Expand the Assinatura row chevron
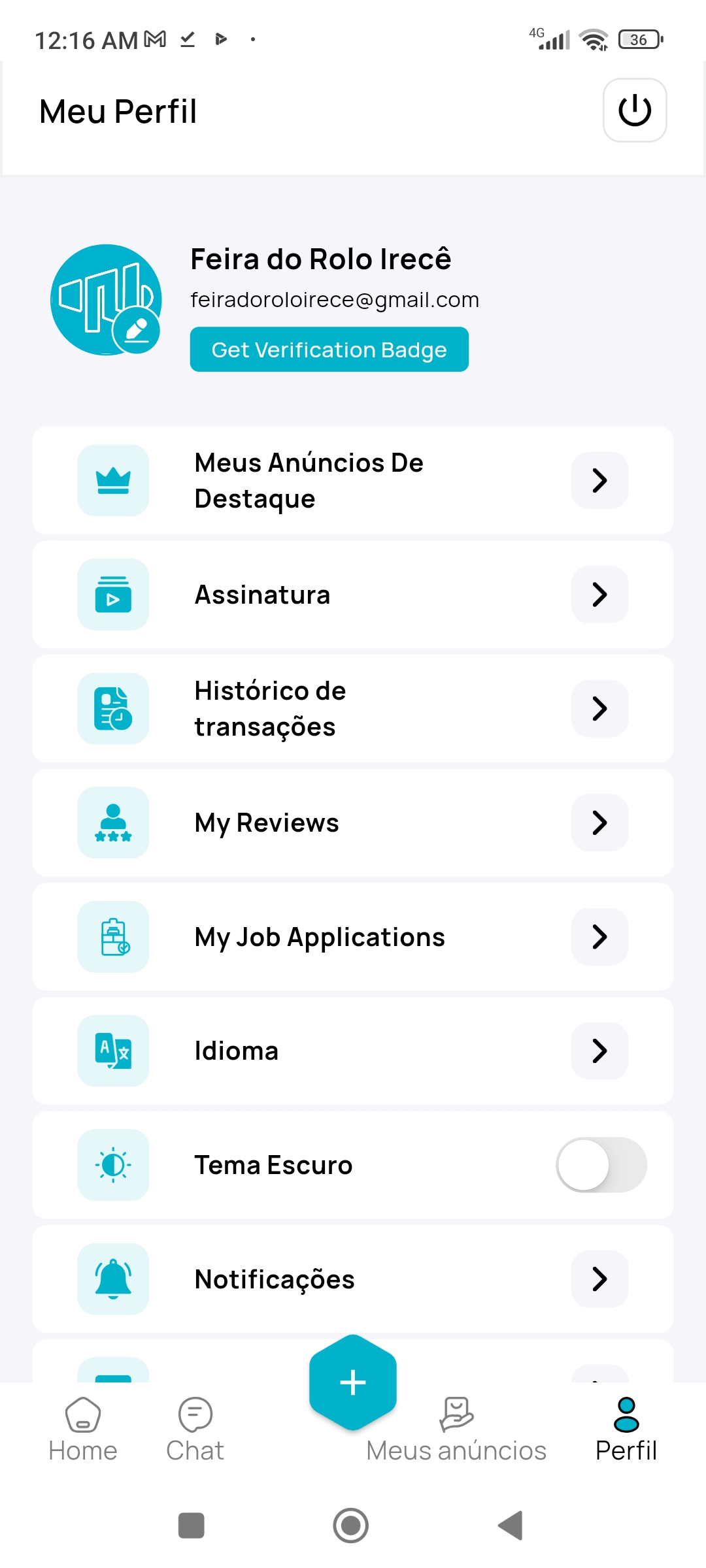This screenshot has width=706, height=1568. 599,594
